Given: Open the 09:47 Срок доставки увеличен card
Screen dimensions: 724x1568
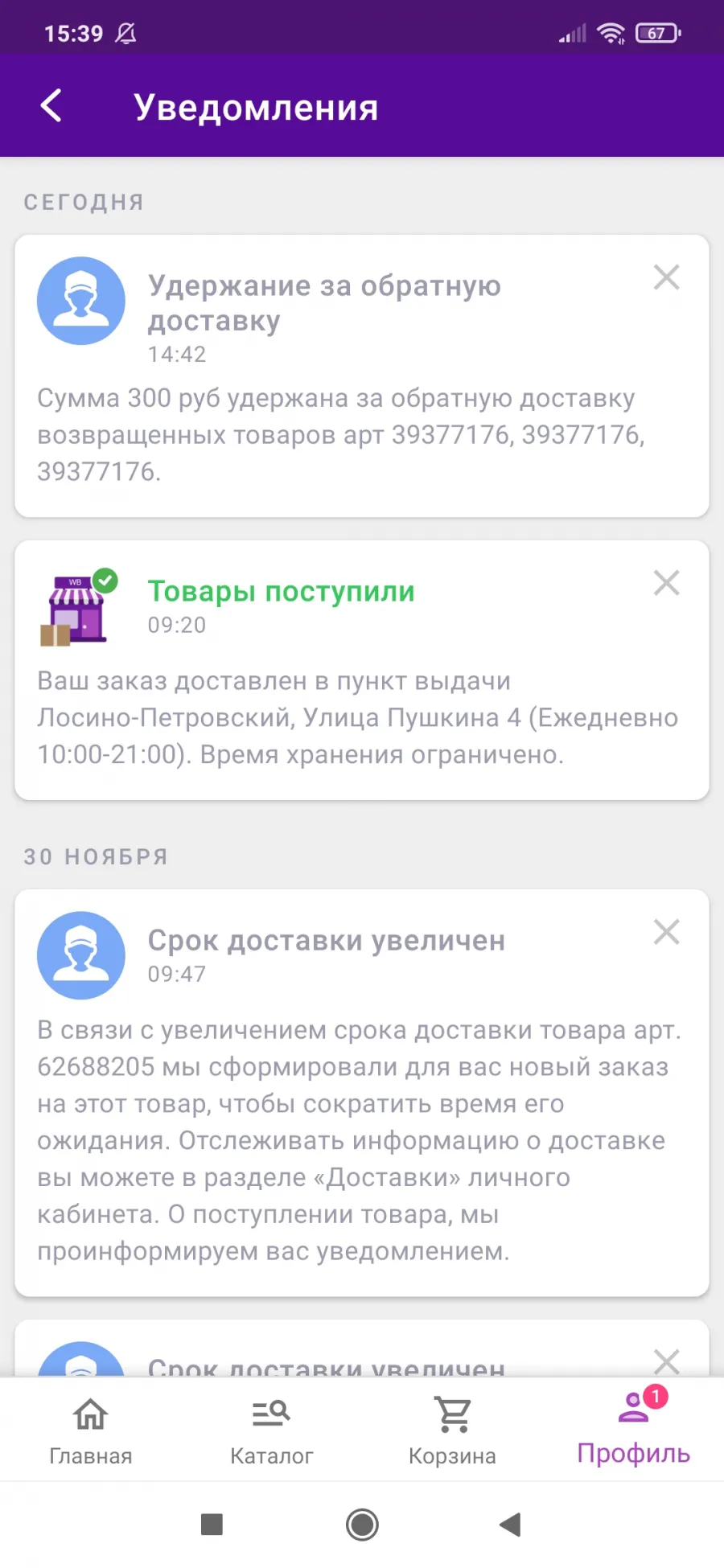Looking at the screenshot, I should [362, 1093].
